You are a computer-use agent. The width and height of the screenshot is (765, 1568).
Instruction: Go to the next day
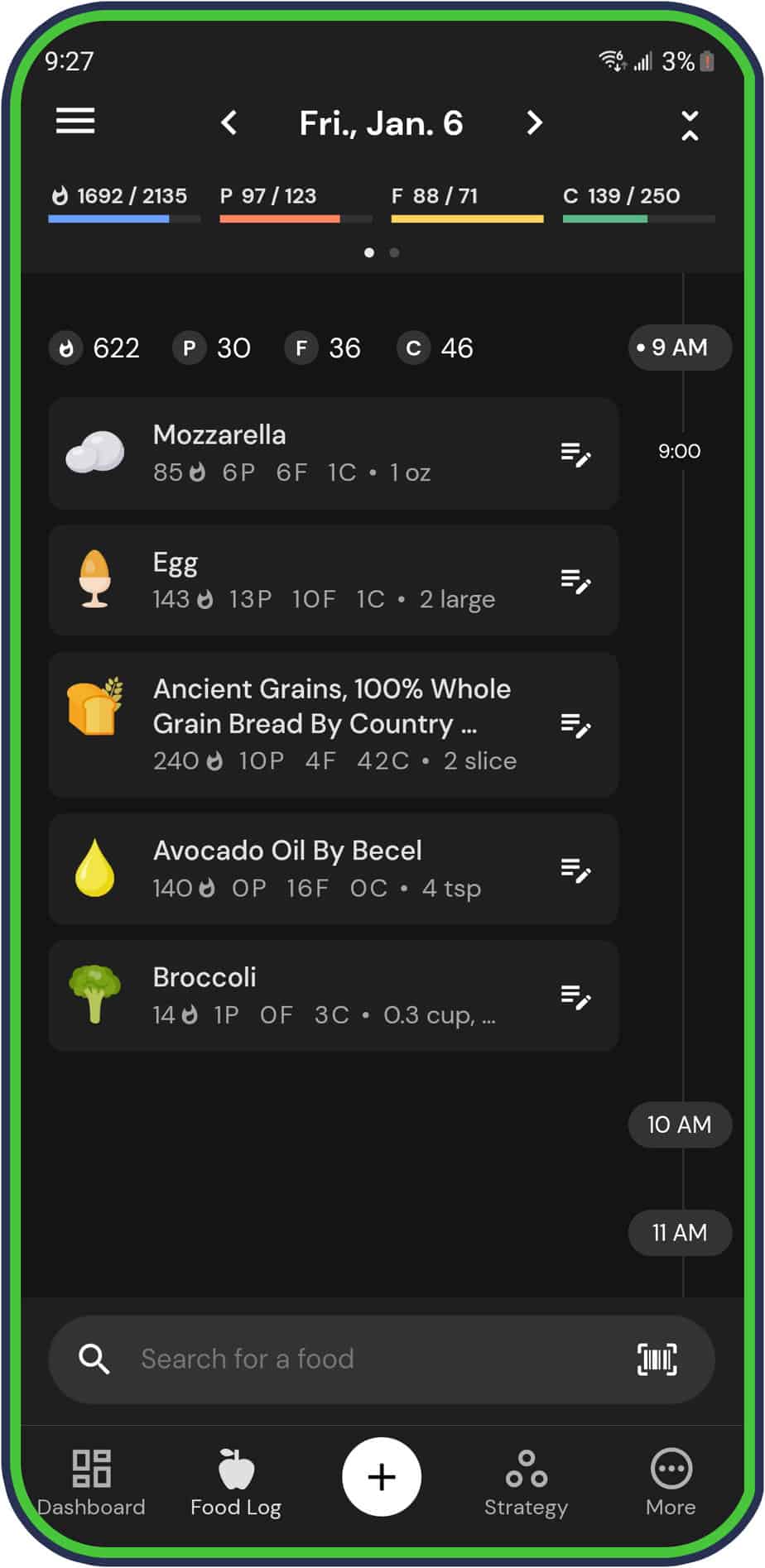point(534,123)
